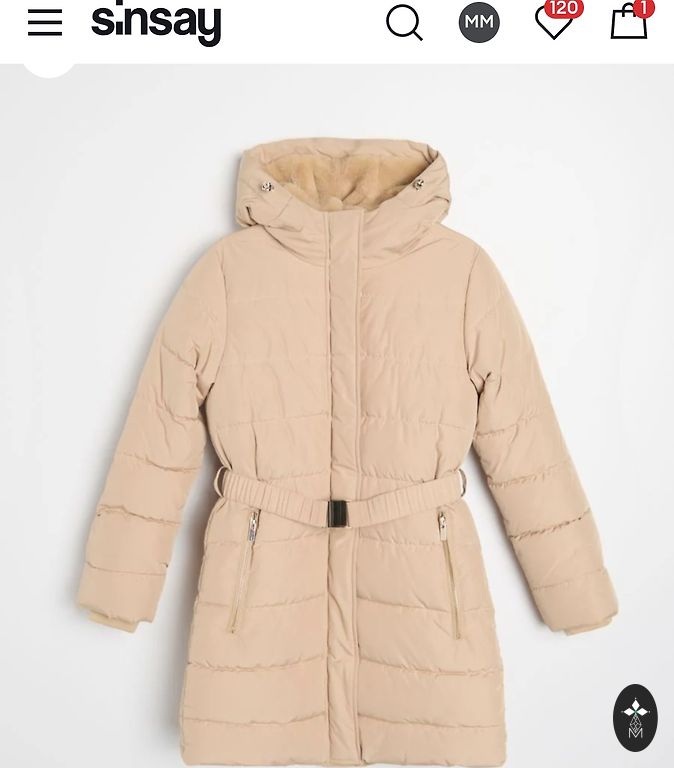
Task: View the wishlist with 120 items
Action: click(554, 21)
